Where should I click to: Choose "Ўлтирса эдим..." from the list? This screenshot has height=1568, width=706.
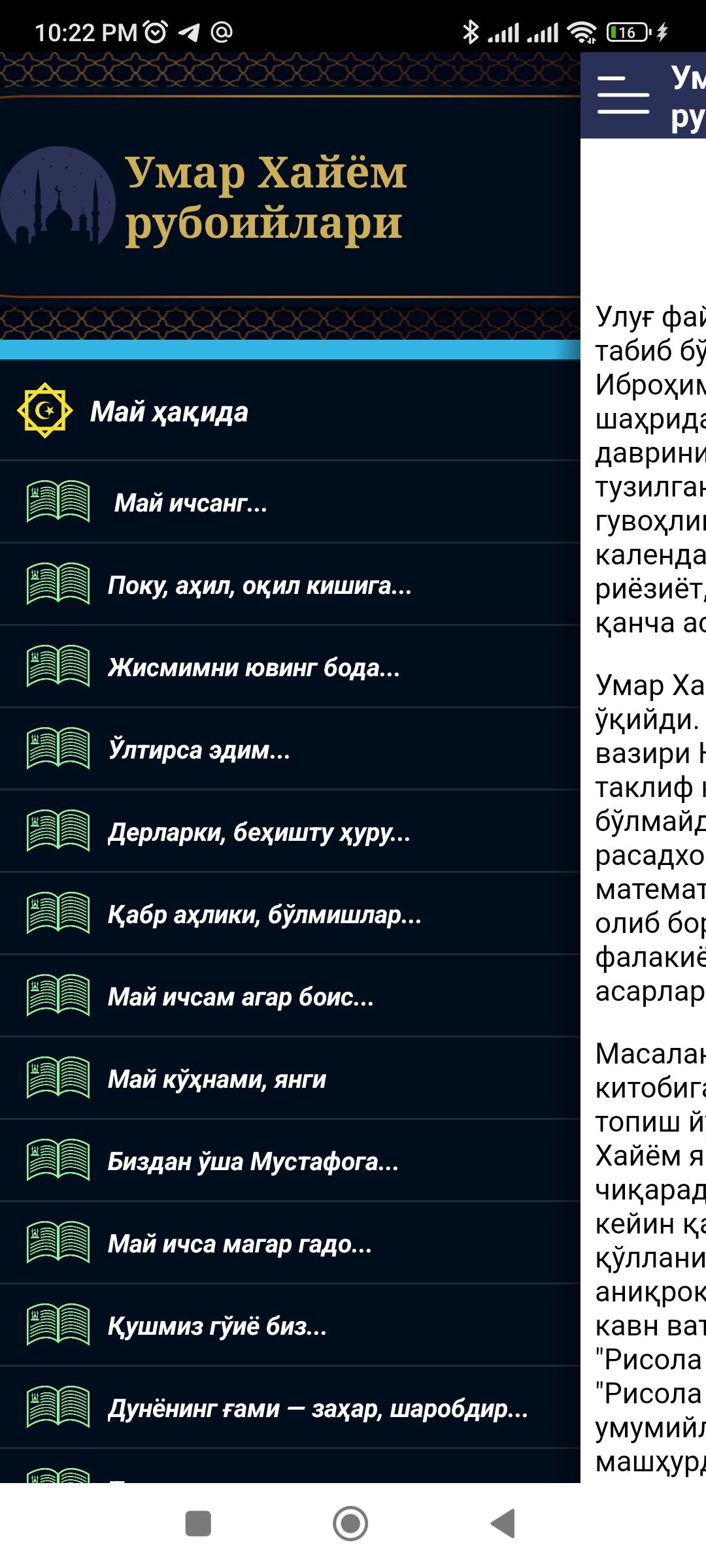(290, 749)
